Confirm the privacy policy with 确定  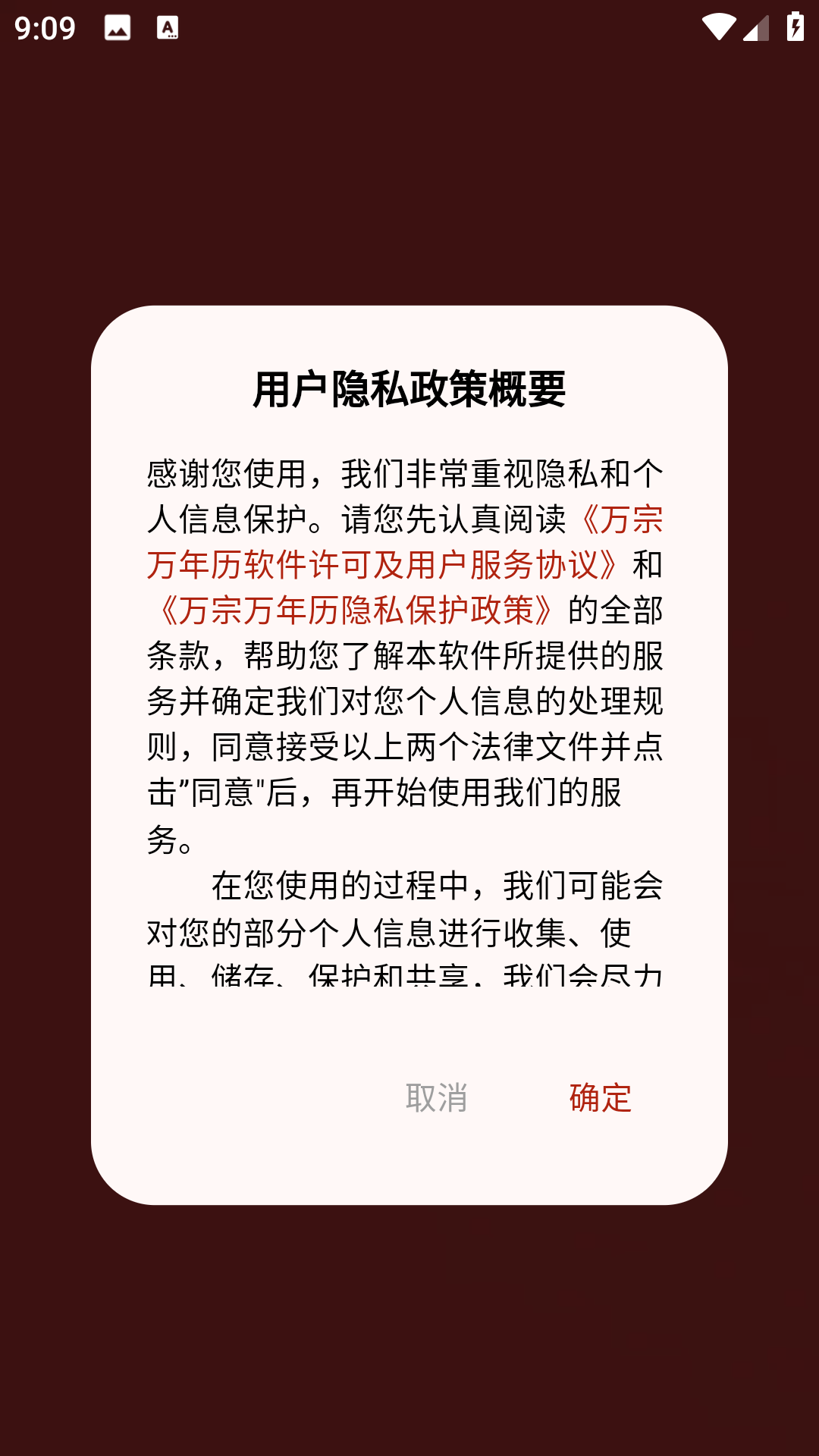[600, 1097]
